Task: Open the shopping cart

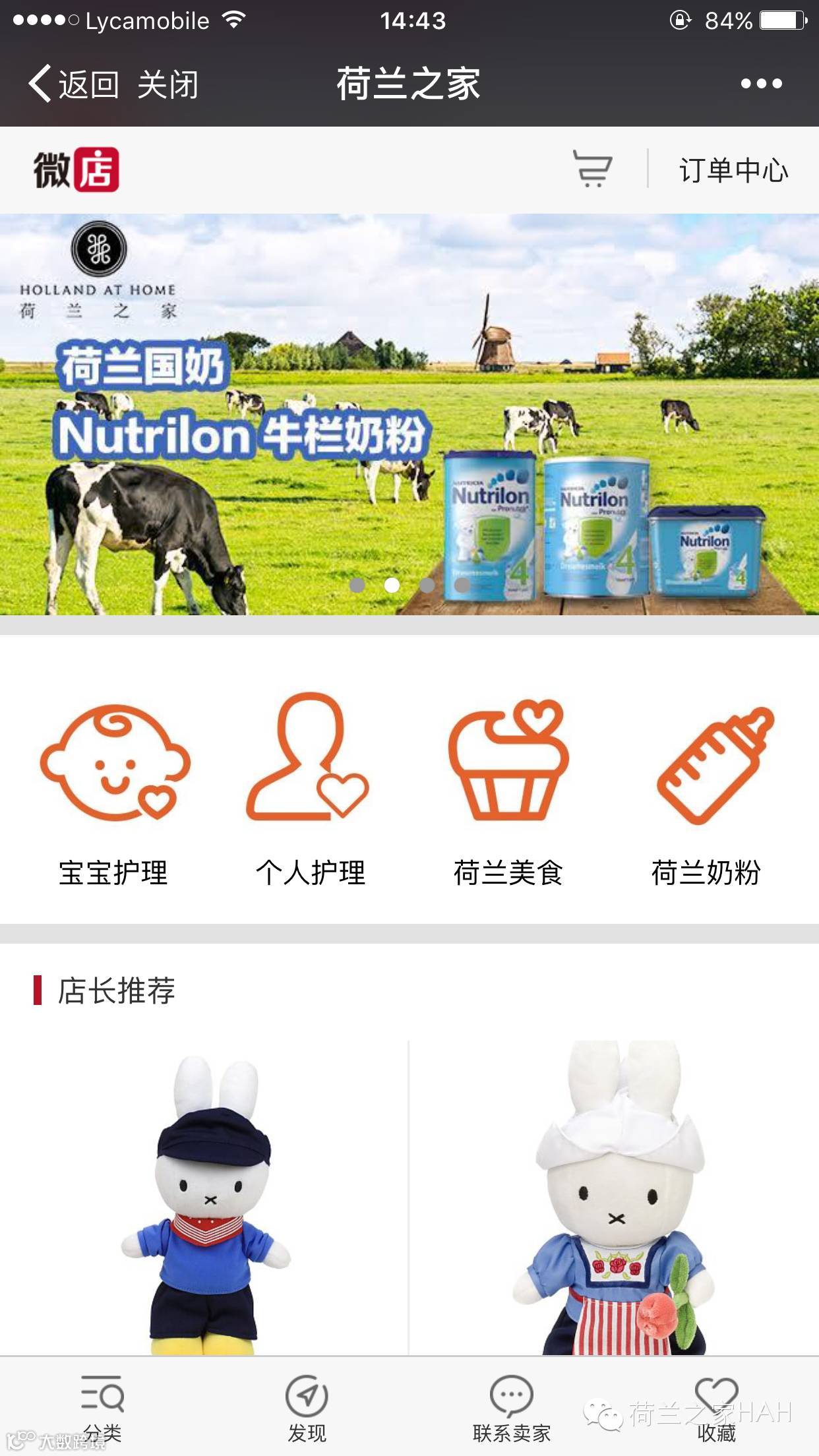Action: pyautogui.click(x=592, y=169)
